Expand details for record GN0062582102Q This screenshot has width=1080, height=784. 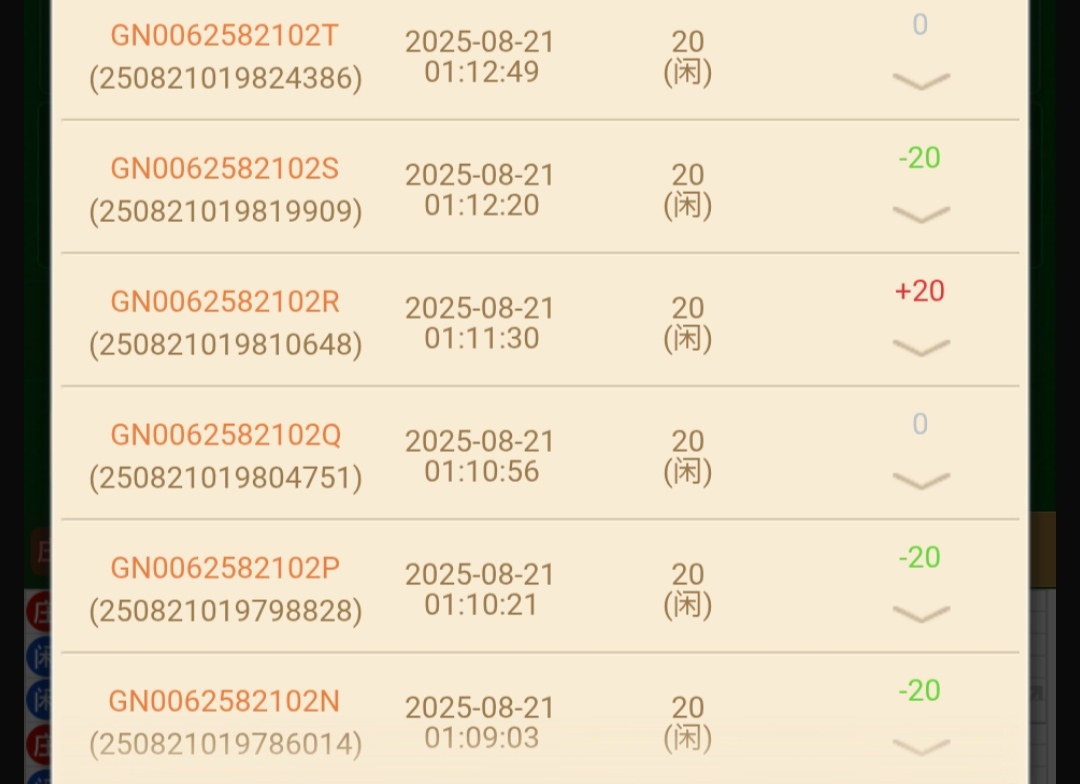tap(920, 481)
